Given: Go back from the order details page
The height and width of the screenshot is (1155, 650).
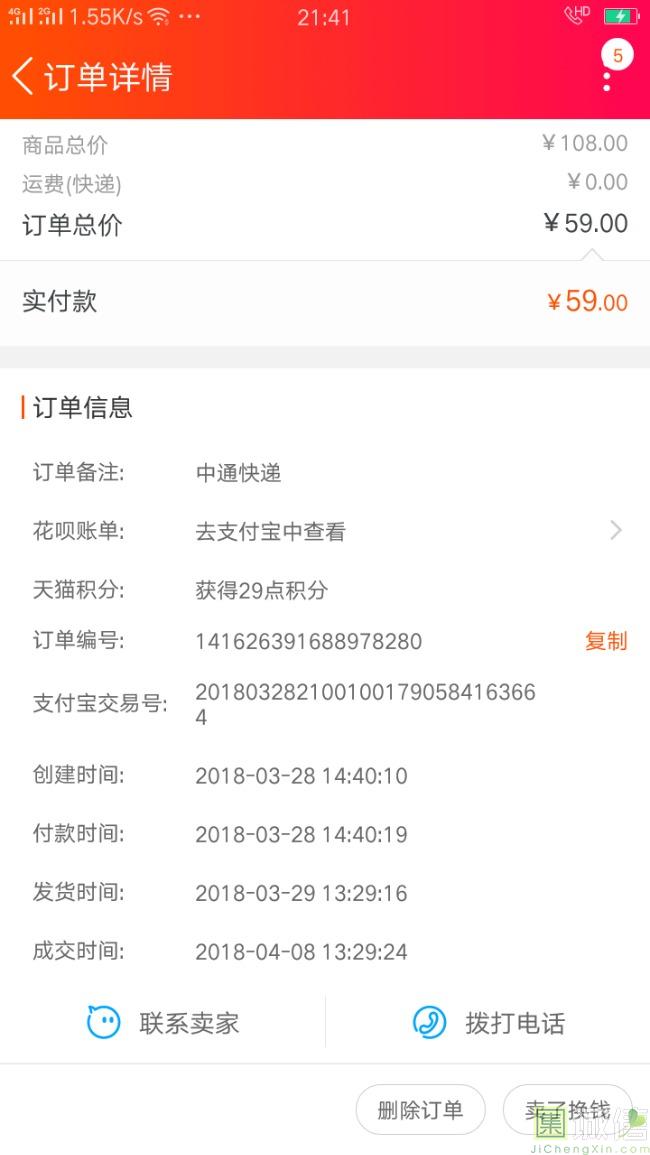Looking at the screenshot, I should pos(24,77).
